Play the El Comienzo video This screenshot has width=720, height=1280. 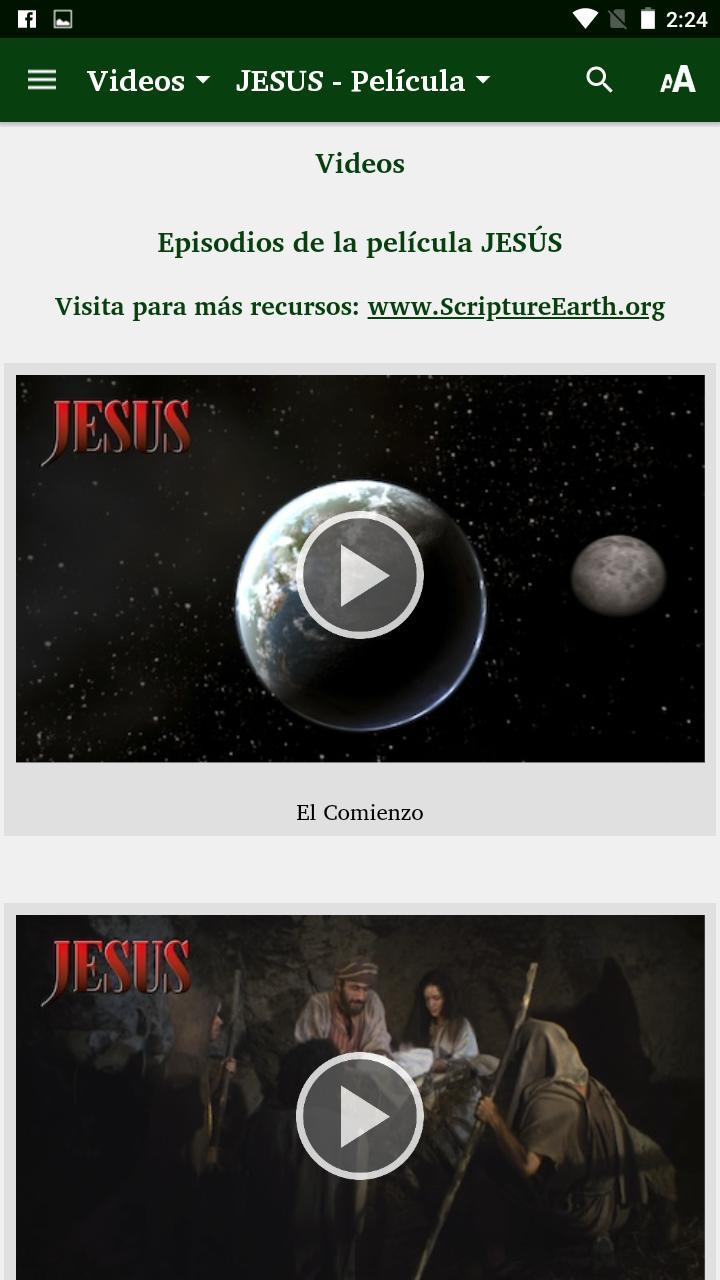point(360,575)
